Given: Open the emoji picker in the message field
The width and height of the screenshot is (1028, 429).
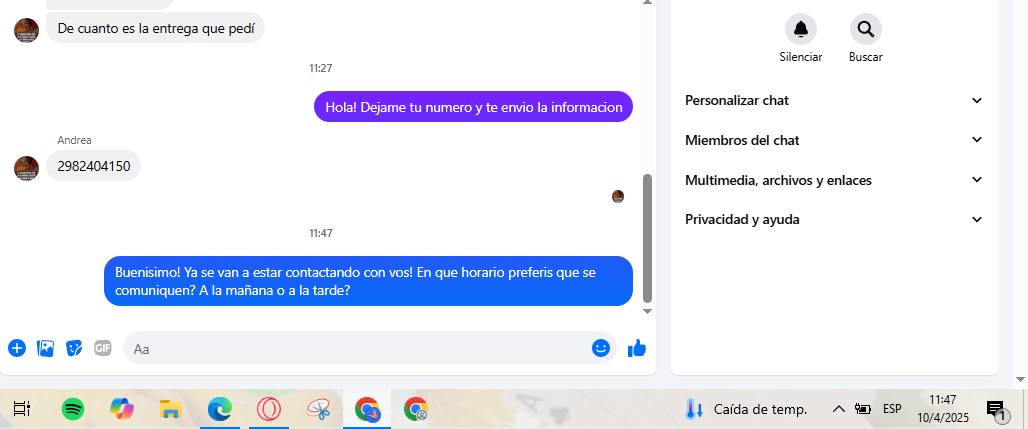Looking at the screenshot, I should tap(601, 348).
